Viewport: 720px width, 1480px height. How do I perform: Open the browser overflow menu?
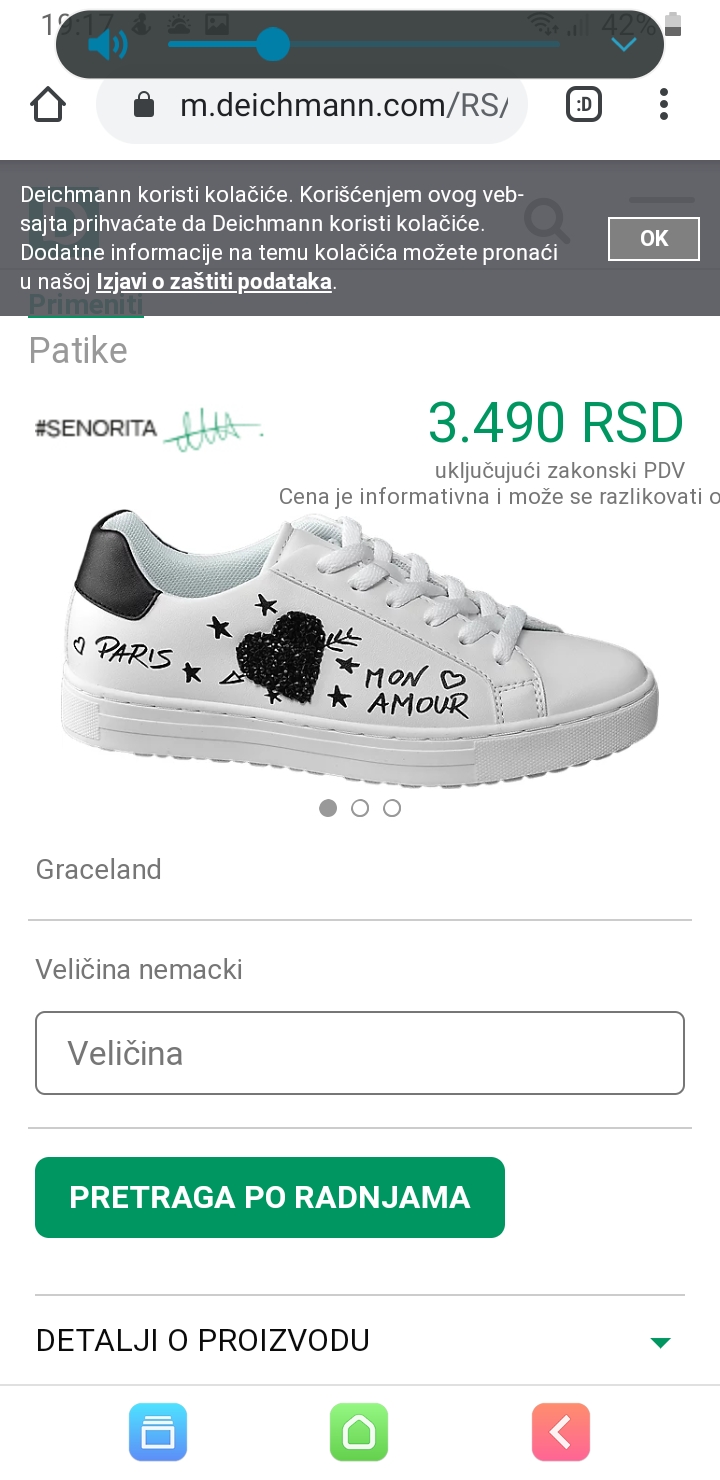coord(664,105)
